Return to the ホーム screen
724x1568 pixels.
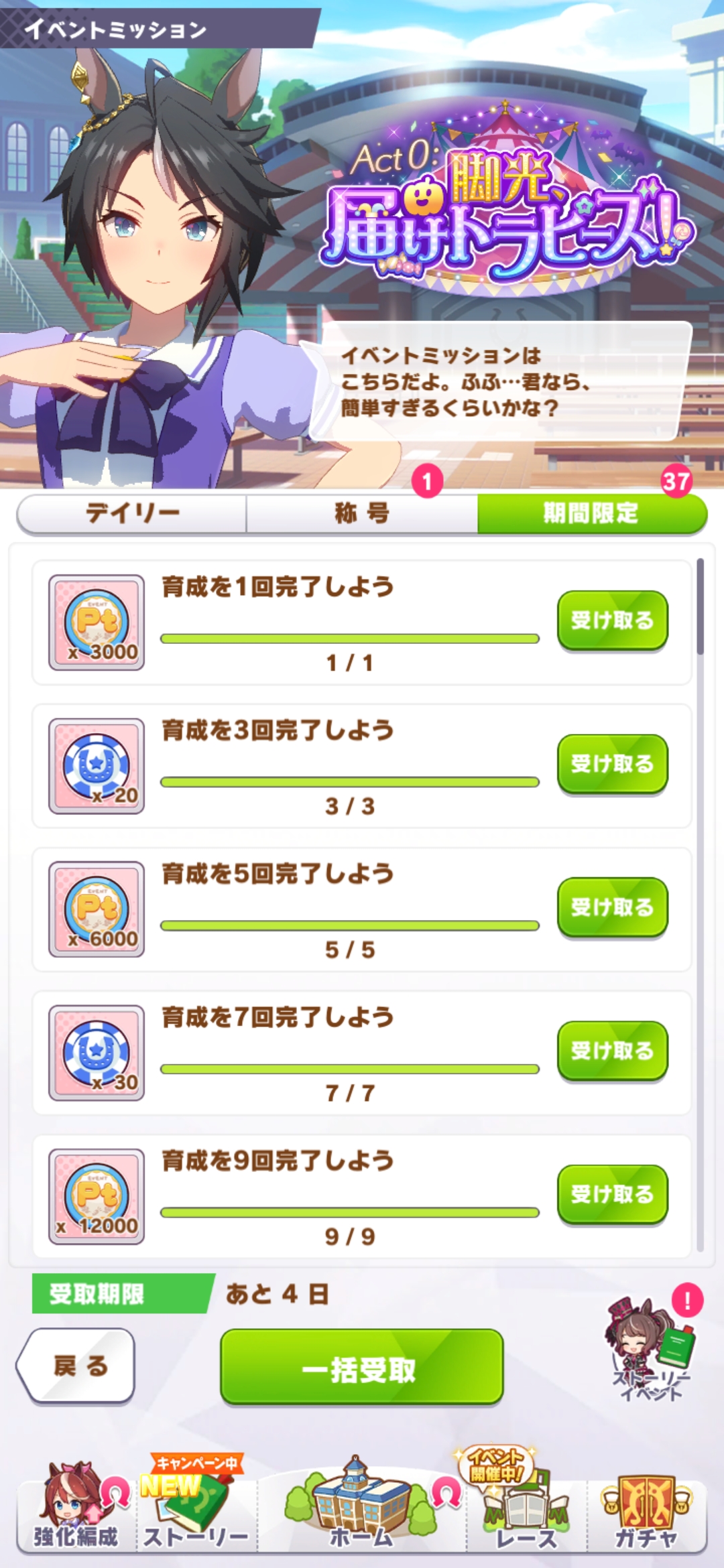[x=361, y=1508]
